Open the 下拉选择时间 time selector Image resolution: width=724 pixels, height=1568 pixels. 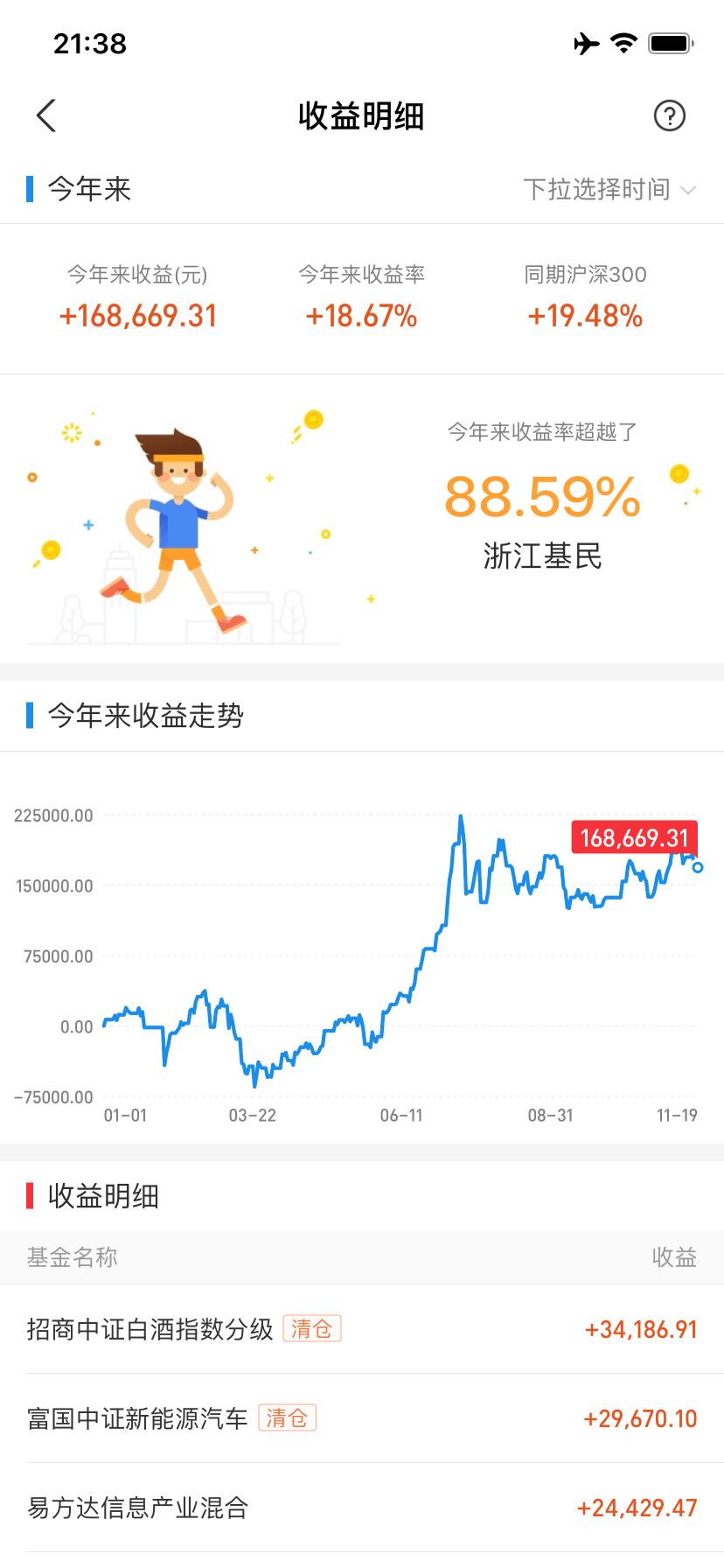(597, 188)
